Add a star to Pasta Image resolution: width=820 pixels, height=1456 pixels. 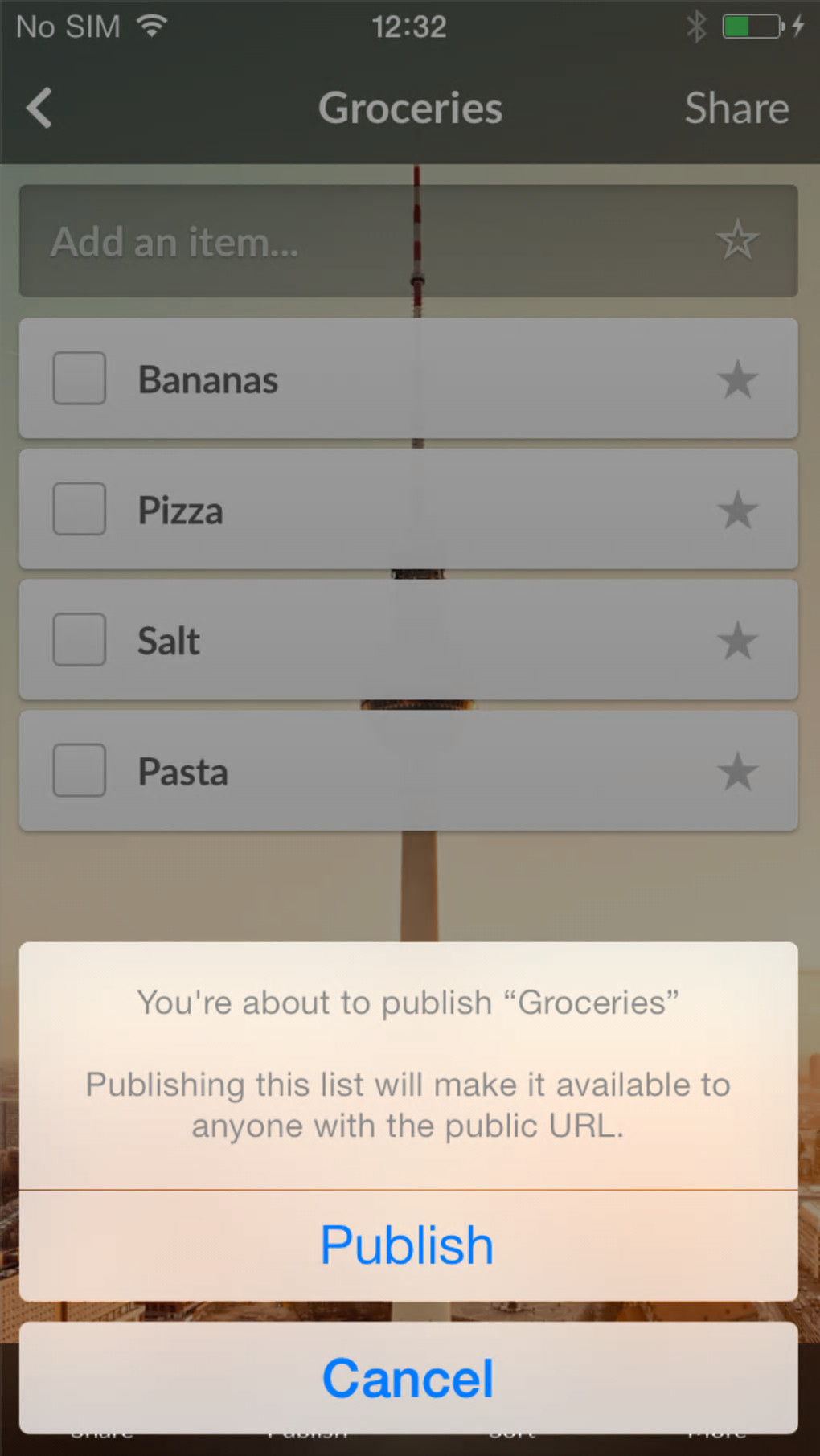pos(737,772)
